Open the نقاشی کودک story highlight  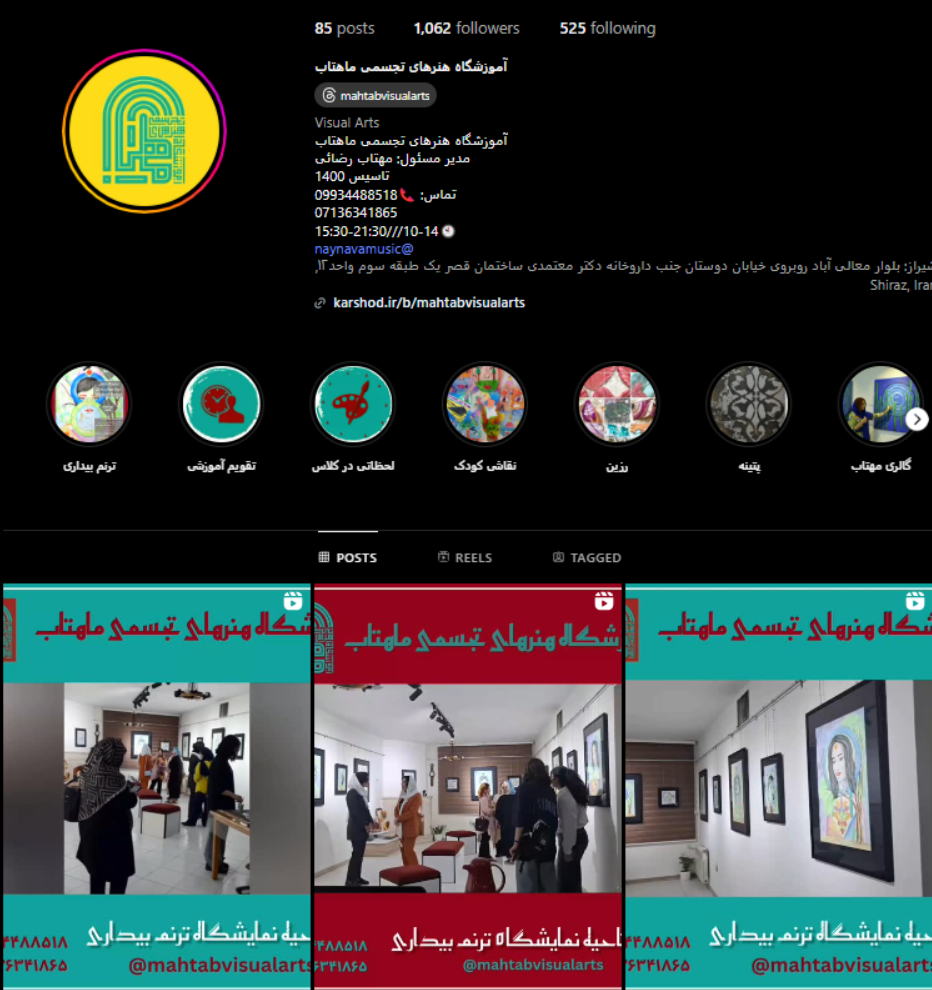click(x=485, y=405)
